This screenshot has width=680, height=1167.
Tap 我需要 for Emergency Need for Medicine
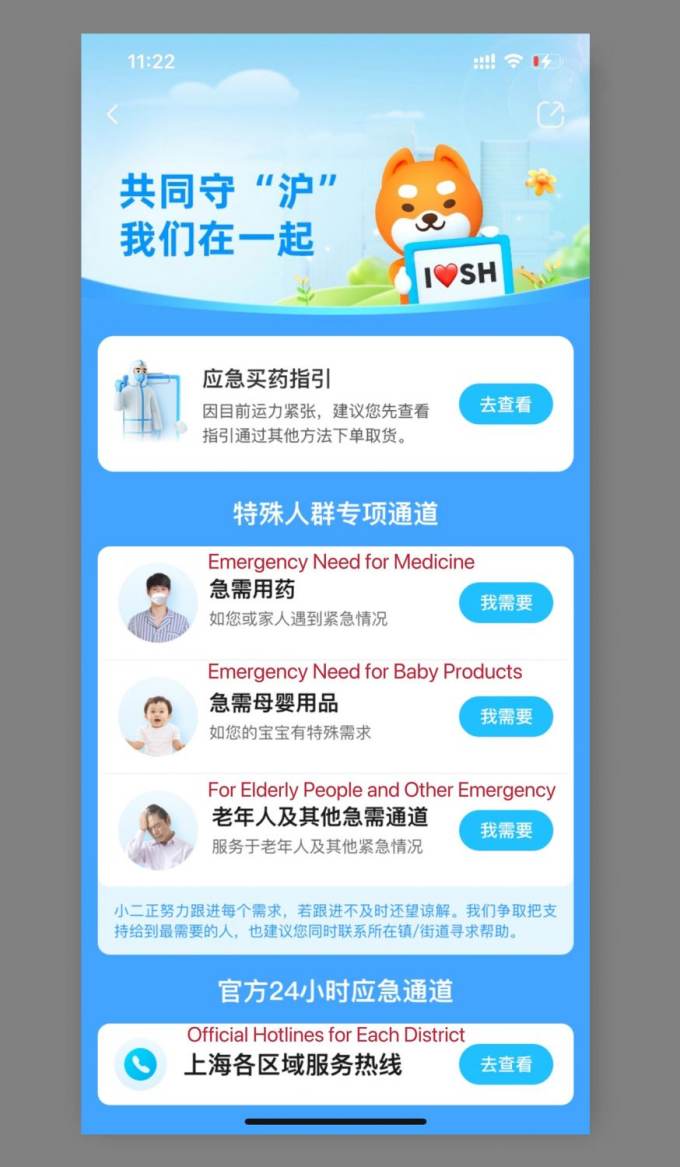click(x=505, y=603)
